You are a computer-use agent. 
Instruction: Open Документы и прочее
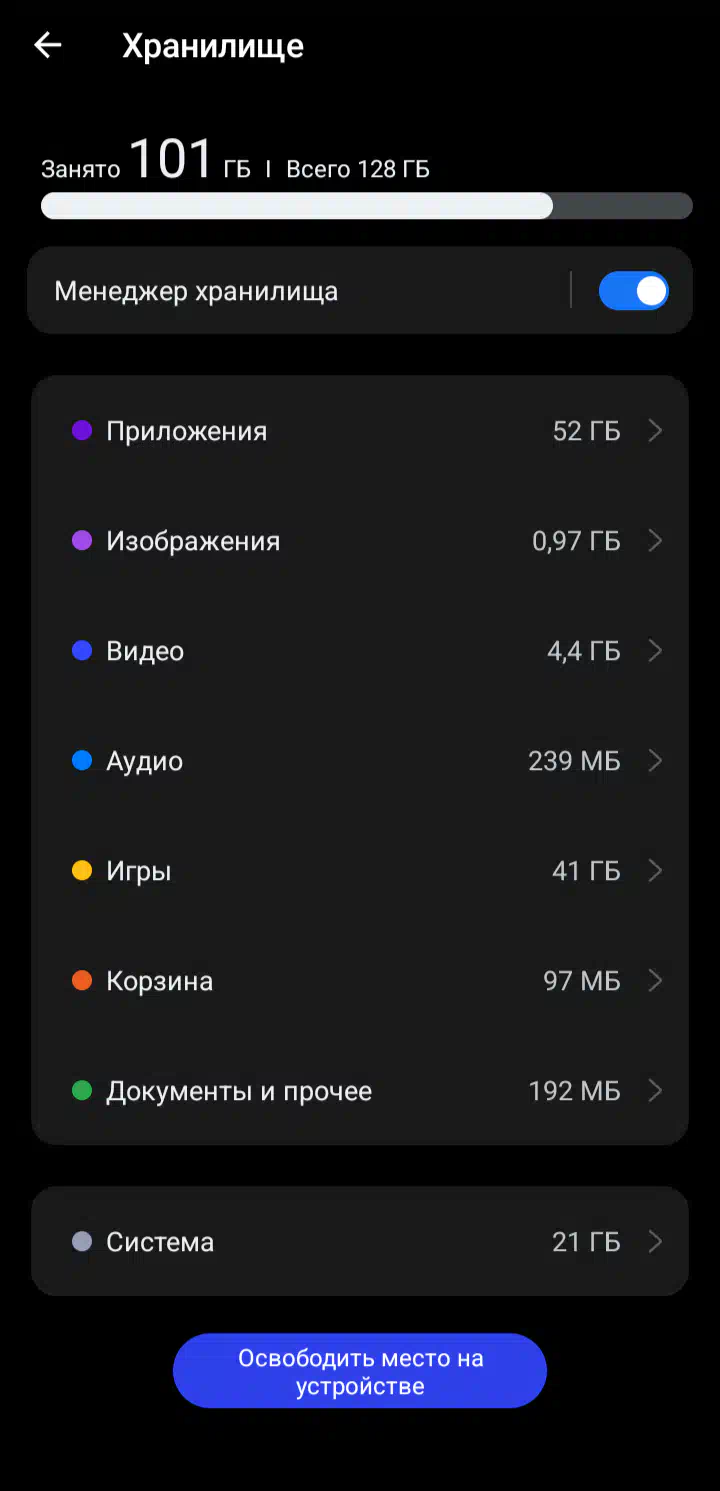pyautogui.click(x=360, y=1091)
